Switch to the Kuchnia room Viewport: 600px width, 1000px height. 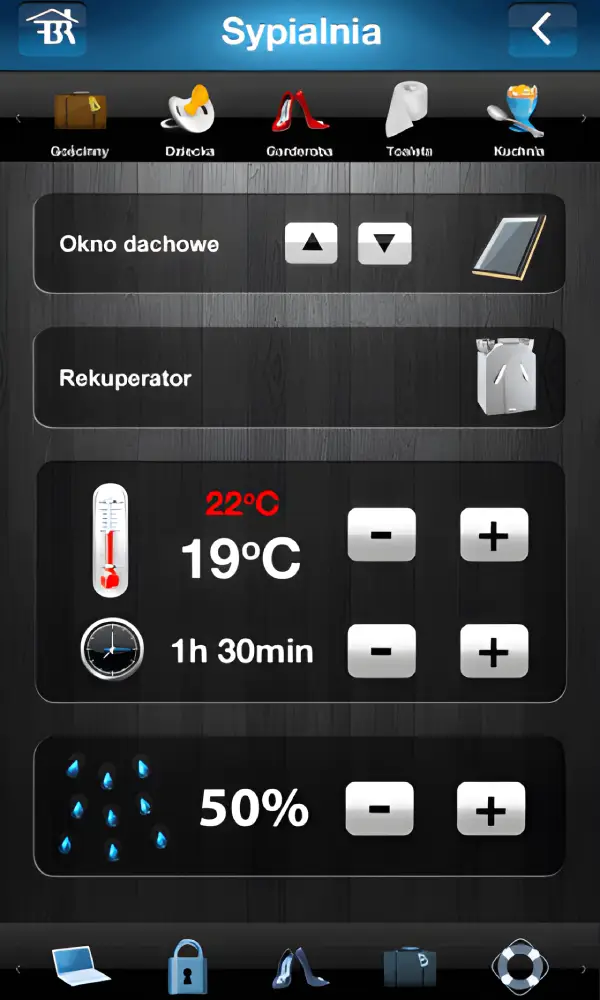518,121
